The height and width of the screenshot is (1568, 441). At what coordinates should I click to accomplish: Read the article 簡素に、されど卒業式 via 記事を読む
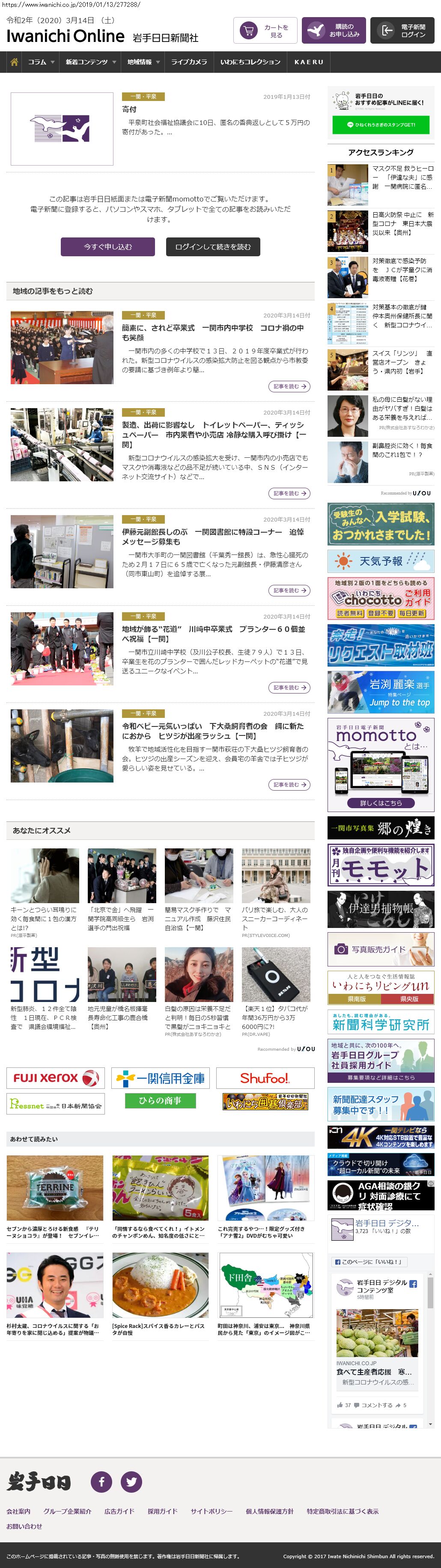coord(289,386)
